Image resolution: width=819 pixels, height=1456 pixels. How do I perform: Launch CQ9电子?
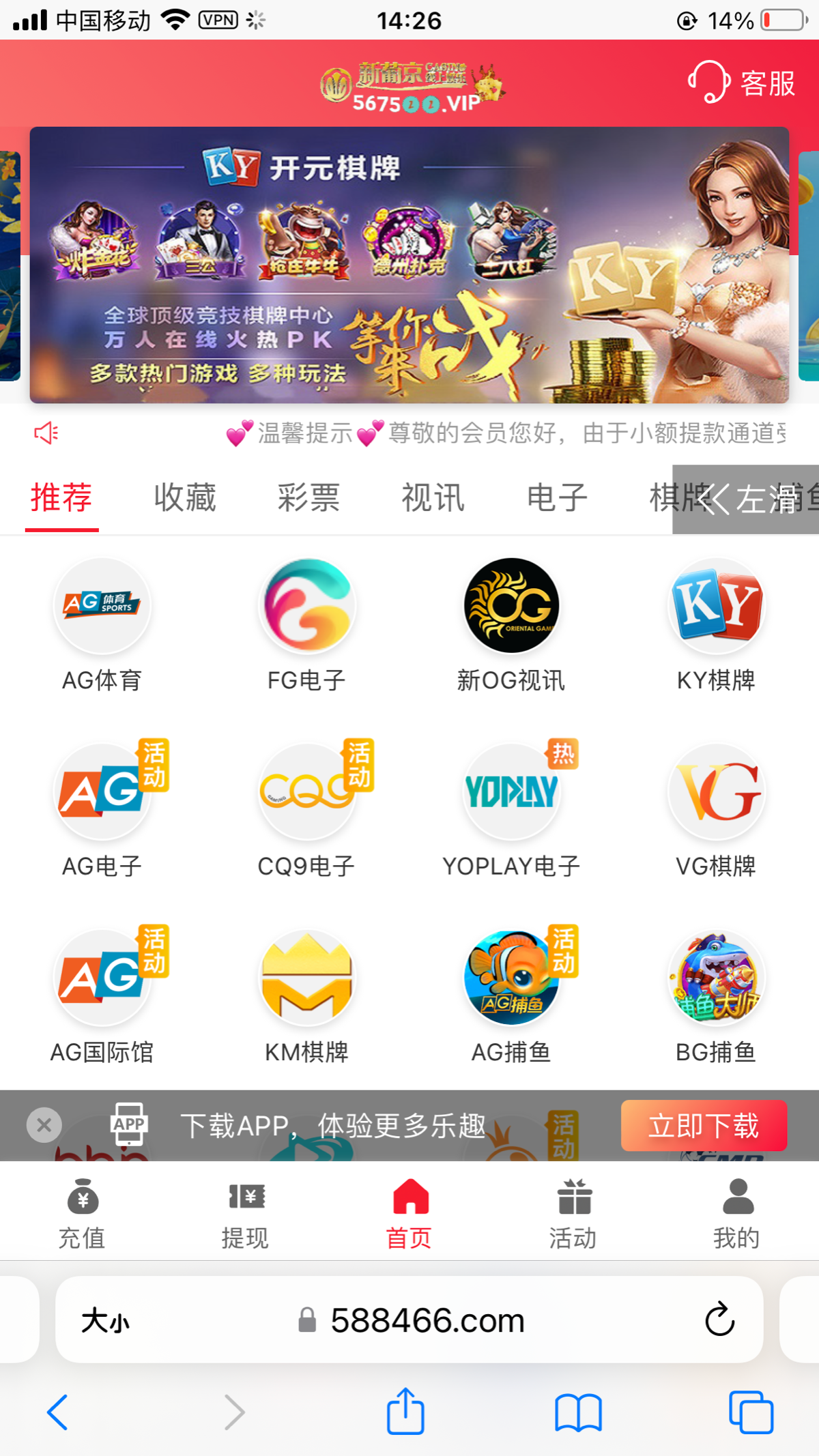click(307, 793)
